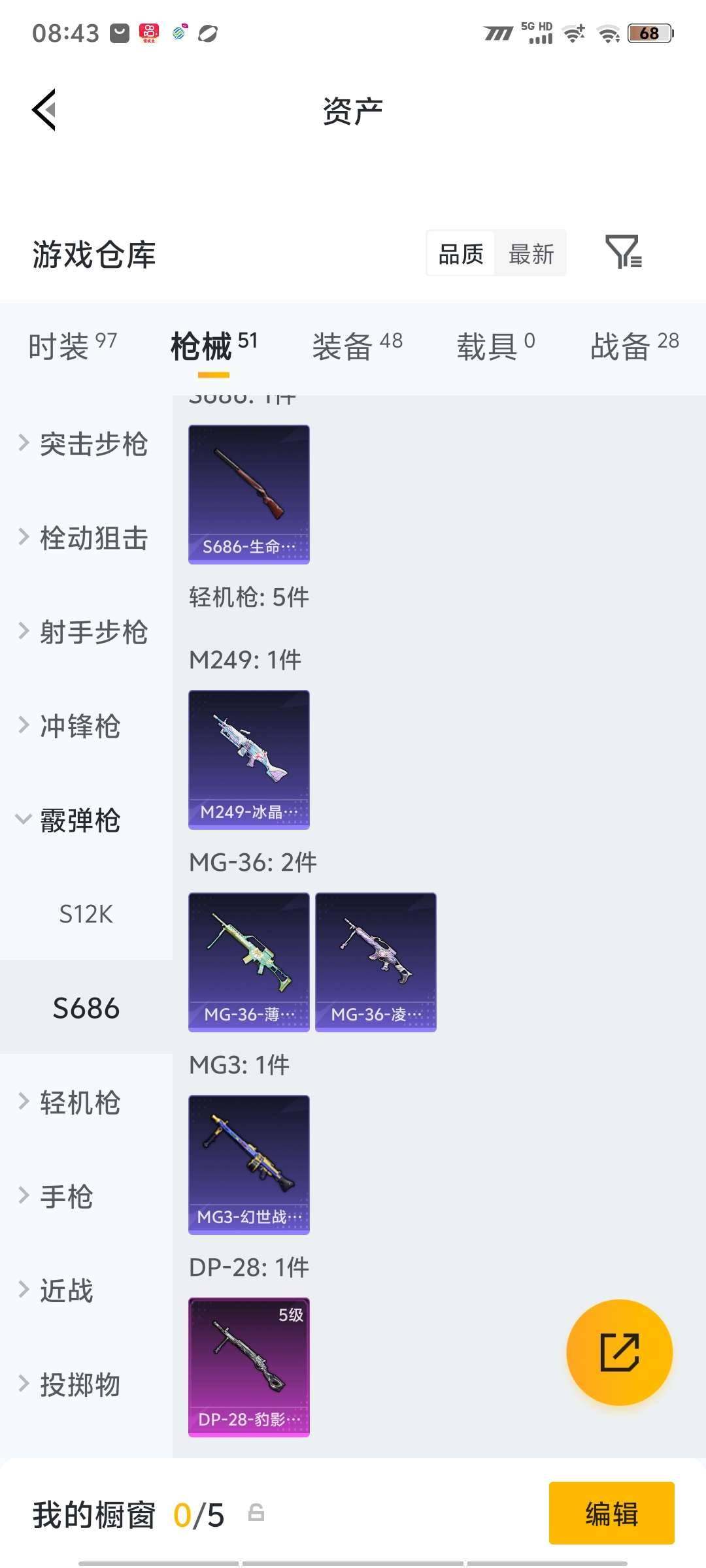Tap the battery indicator showing 68

[x=649, y=33]
